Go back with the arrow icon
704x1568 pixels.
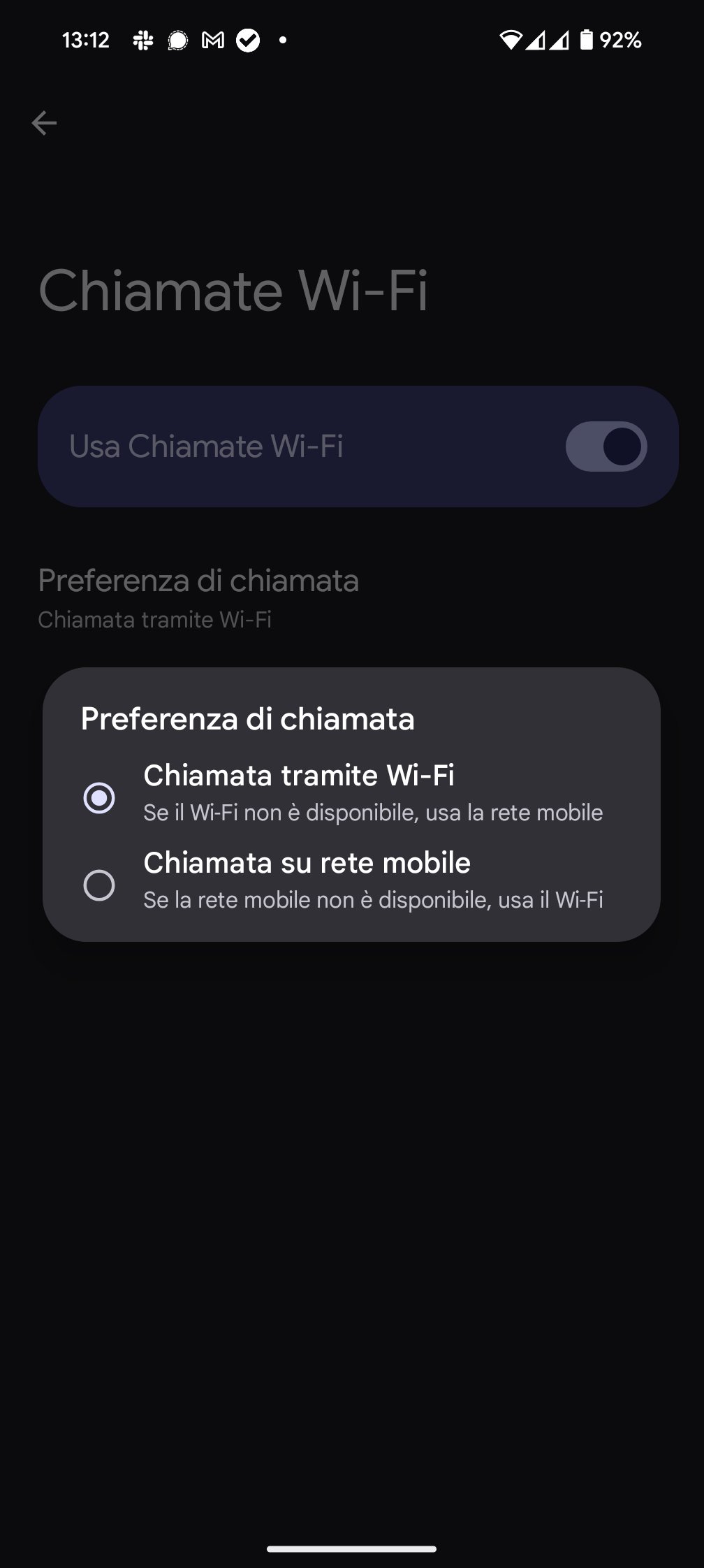tap(44, 124)
